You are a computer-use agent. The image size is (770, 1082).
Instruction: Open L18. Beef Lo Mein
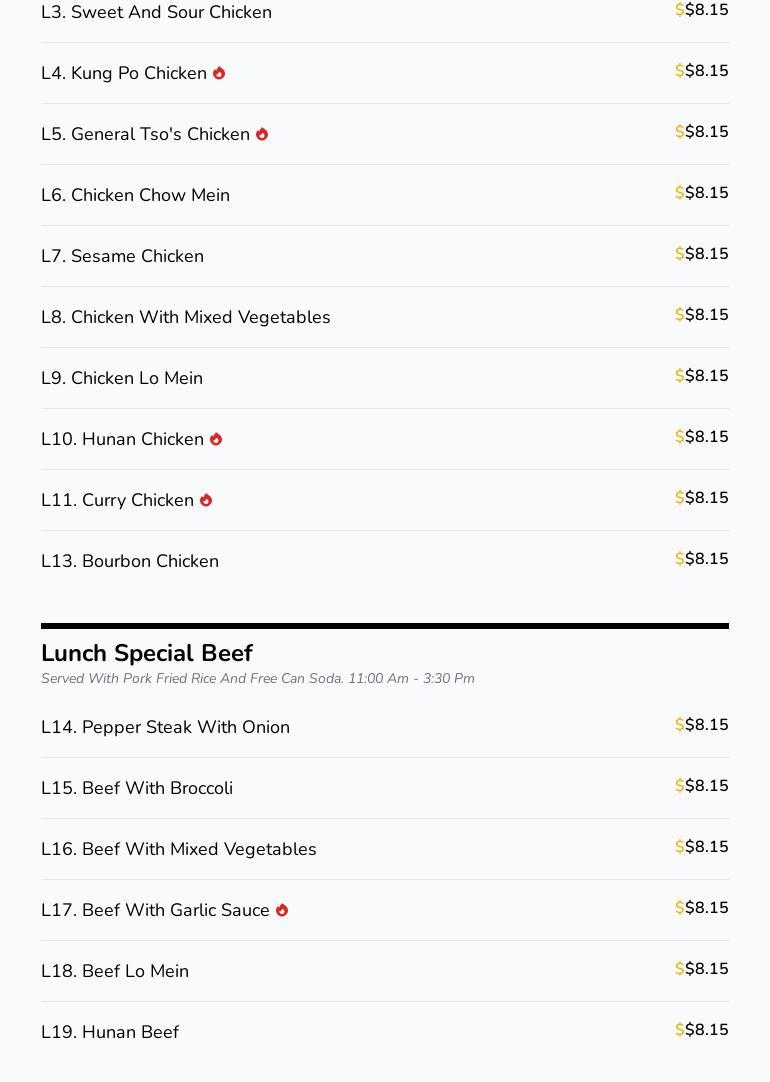tap(115, 971)
